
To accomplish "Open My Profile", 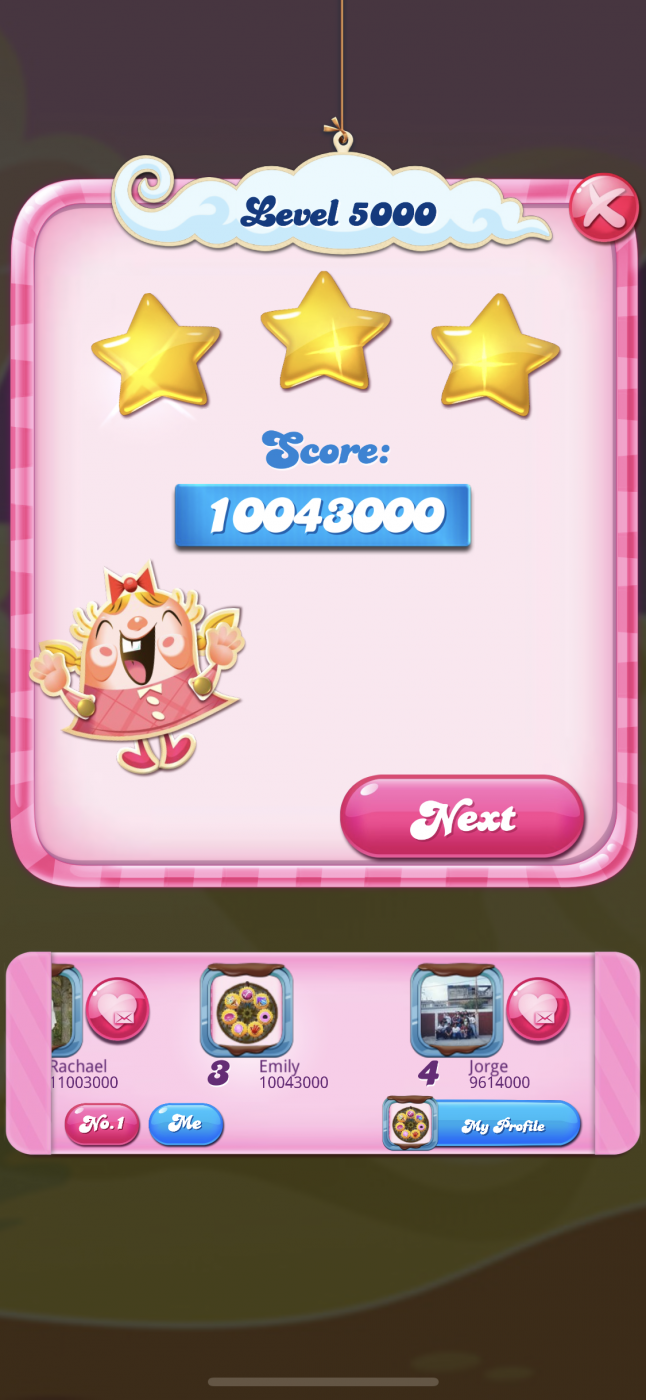I will (x=483, y=1125).
